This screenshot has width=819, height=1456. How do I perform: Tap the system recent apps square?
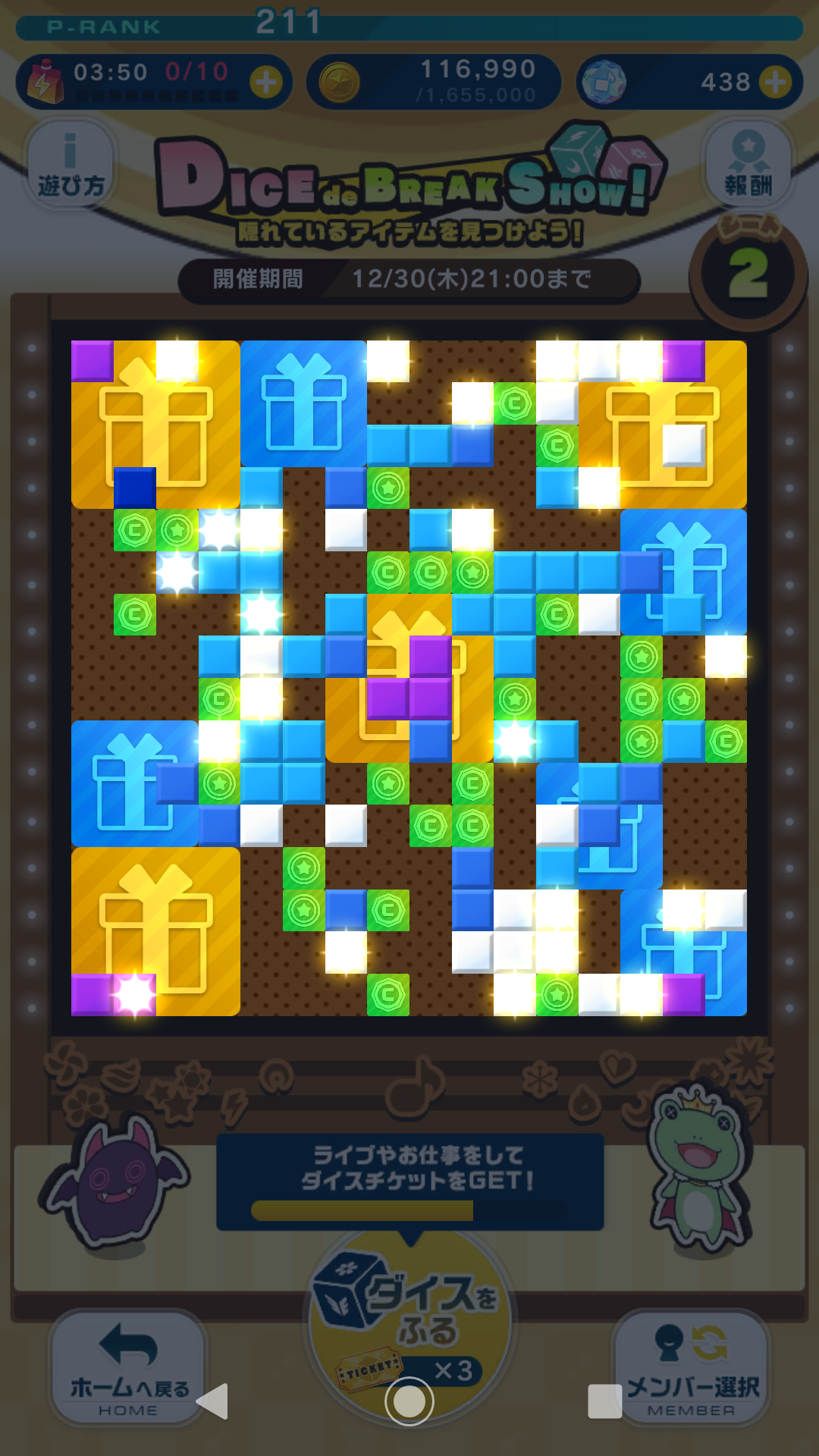[604, 1401]
